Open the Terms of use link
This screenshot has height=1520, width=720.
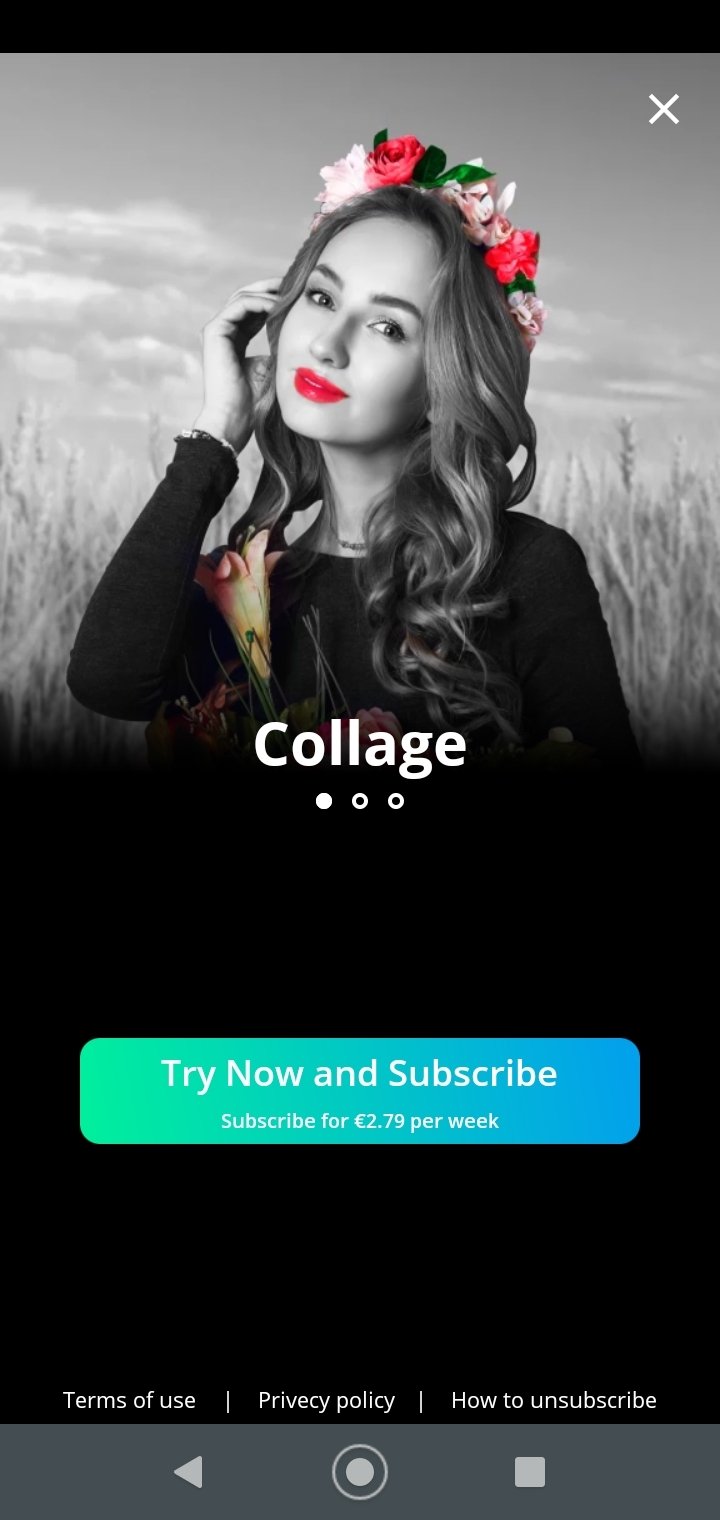click(x=129, y=1400)
